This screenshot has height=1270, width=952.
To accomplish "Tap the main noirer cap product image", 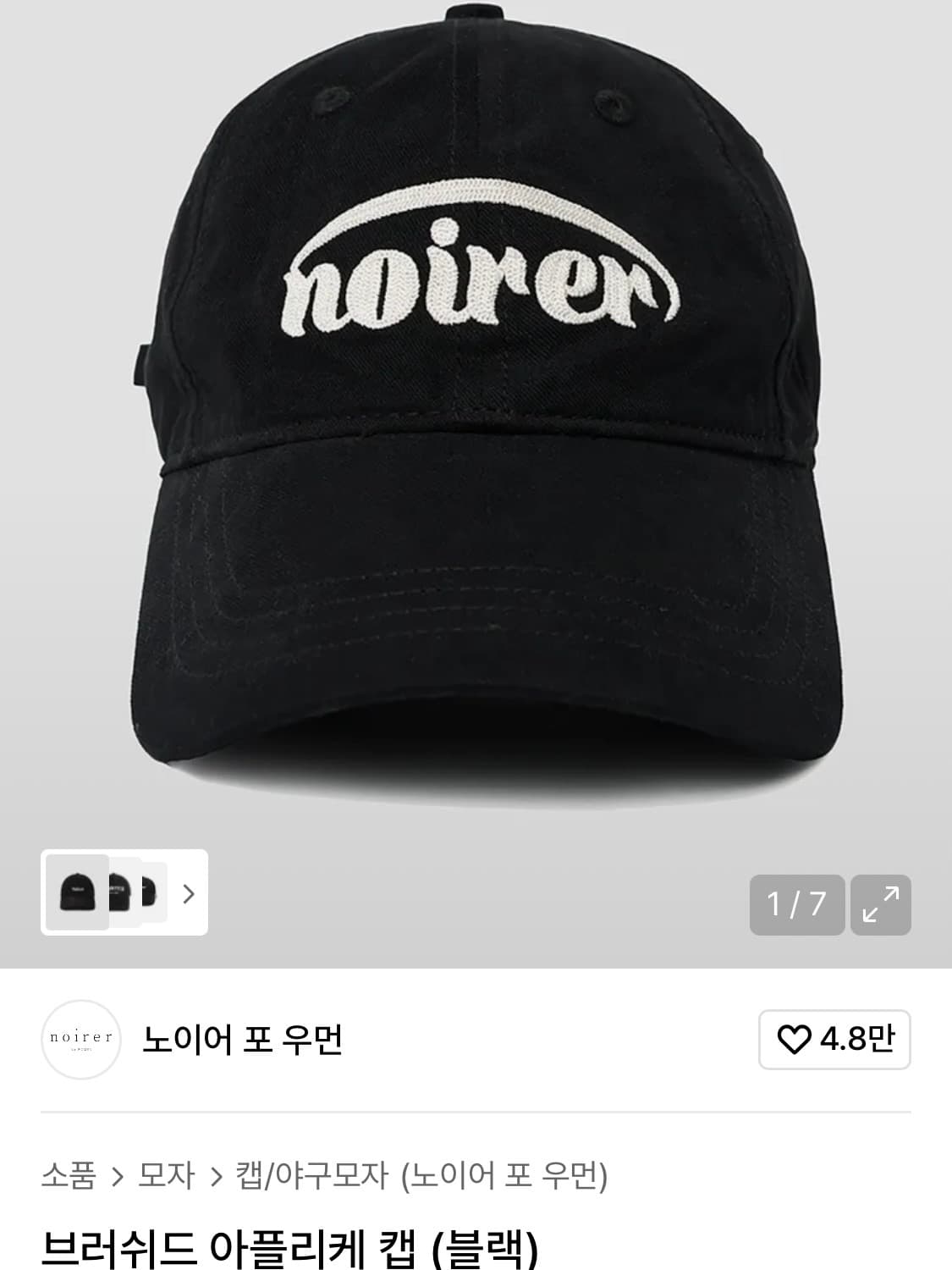I will (x=476, y=423).
